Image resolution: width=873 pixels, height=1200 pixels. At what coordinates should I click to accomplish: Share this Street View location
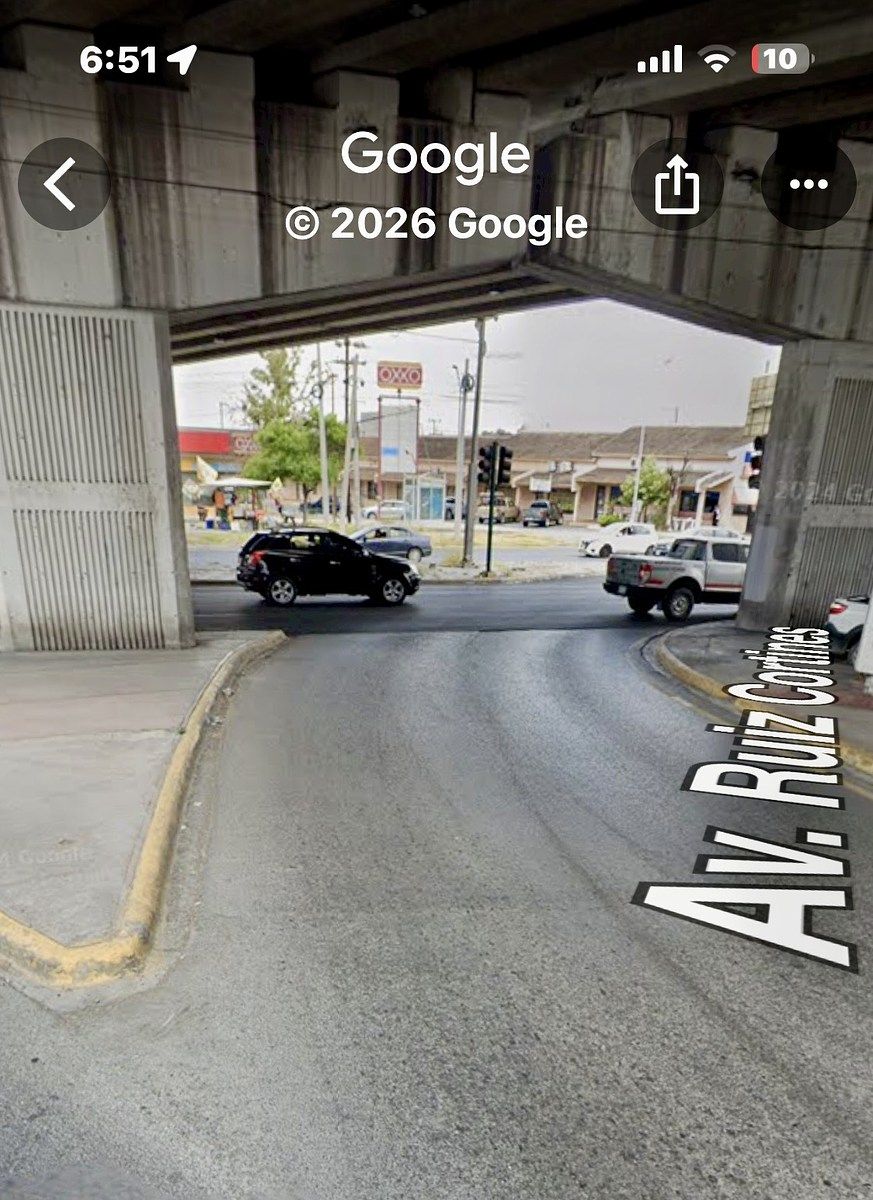click(x=677, y=184)
